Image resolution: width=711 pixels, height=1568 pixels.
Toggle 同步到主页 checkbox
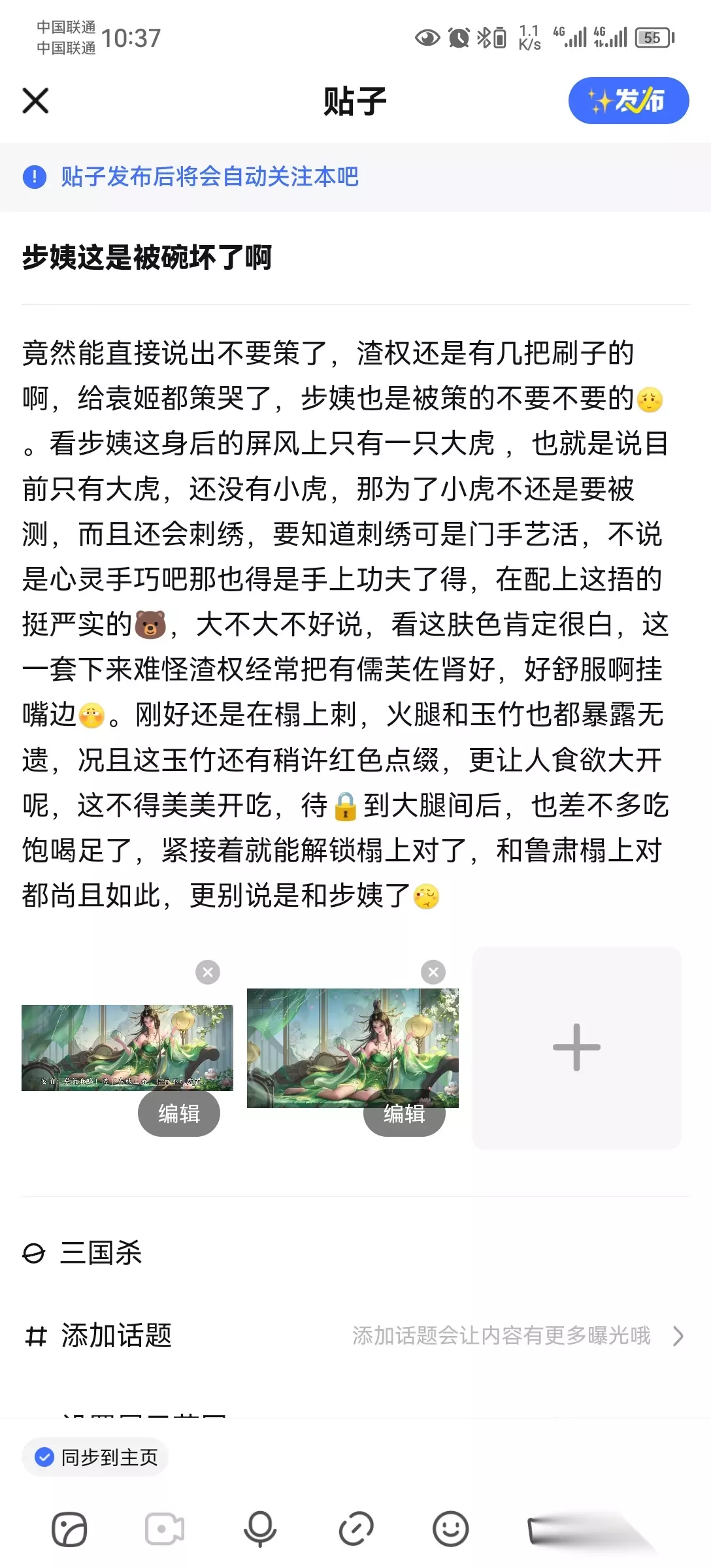[x=95, y=1457]
